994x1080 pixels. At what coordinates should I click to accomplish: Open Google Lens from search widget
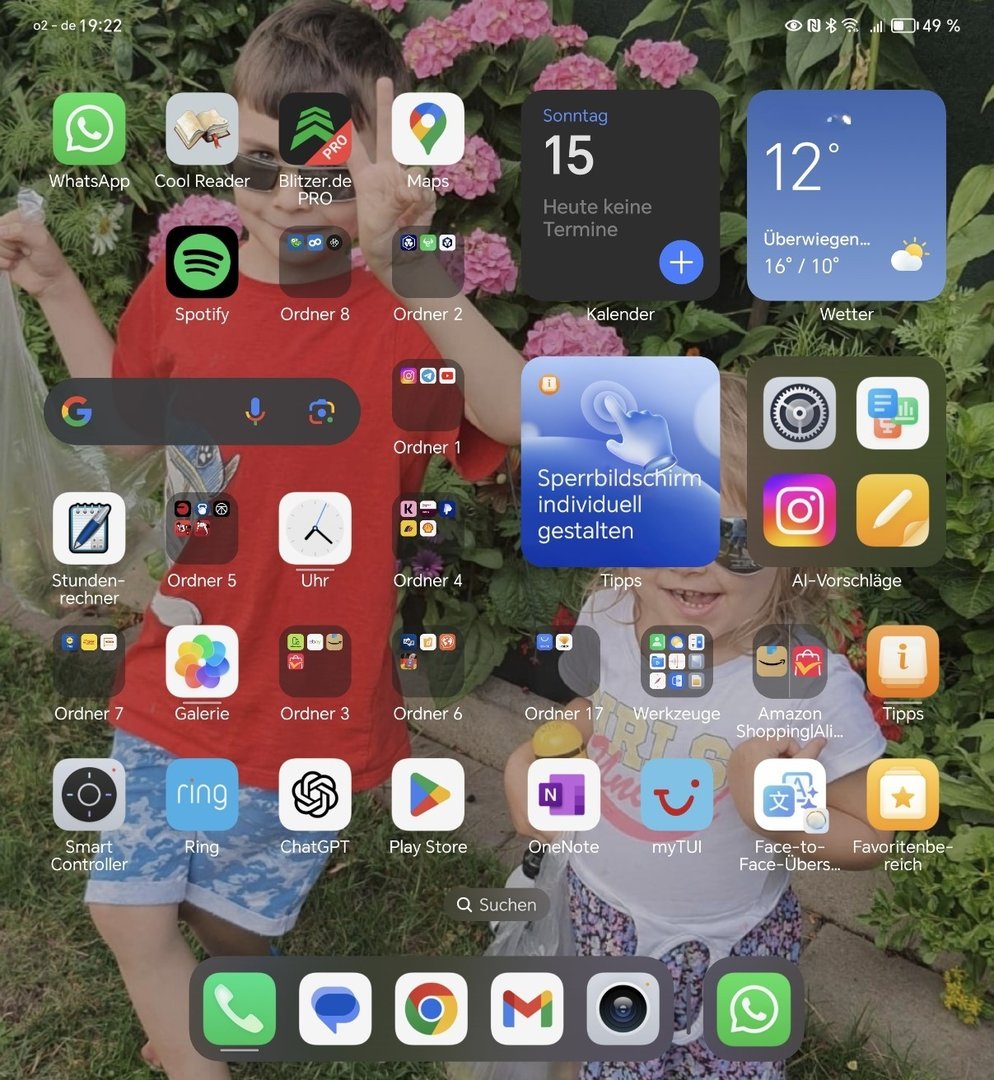[321, 411]
